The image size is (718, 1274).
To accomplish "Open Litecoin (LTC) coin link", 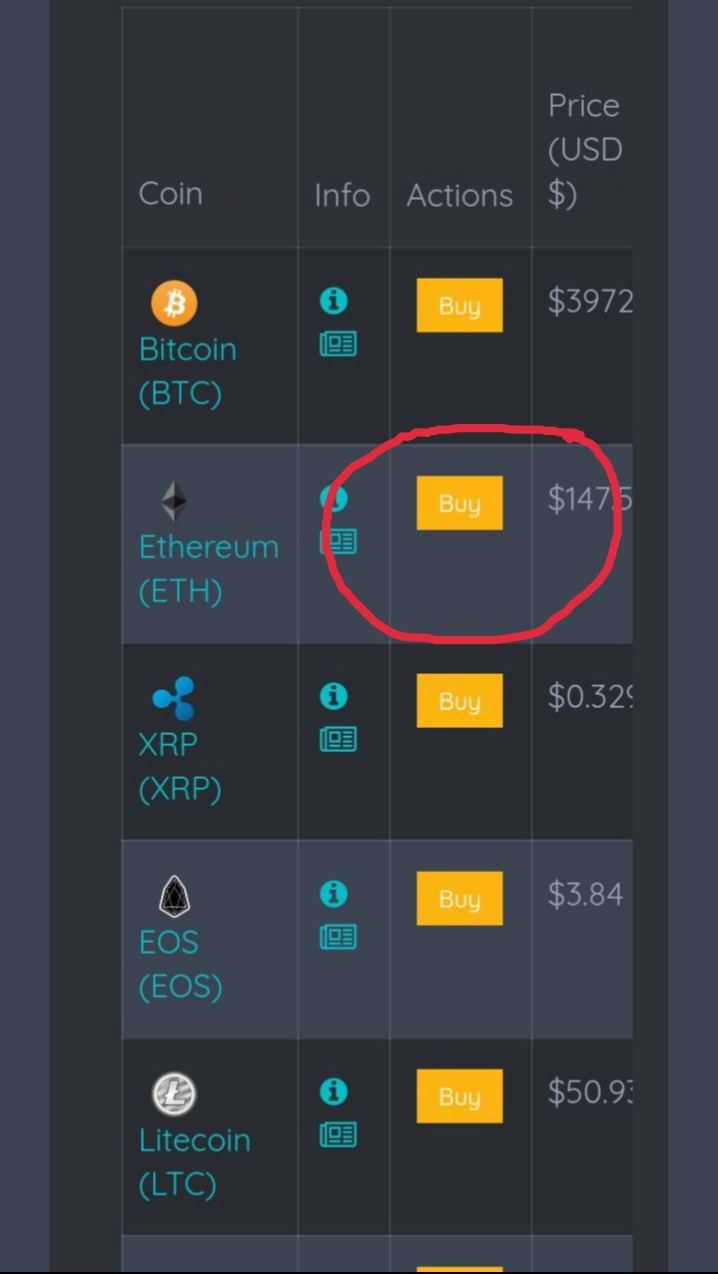I will [x=194, y=1162].
